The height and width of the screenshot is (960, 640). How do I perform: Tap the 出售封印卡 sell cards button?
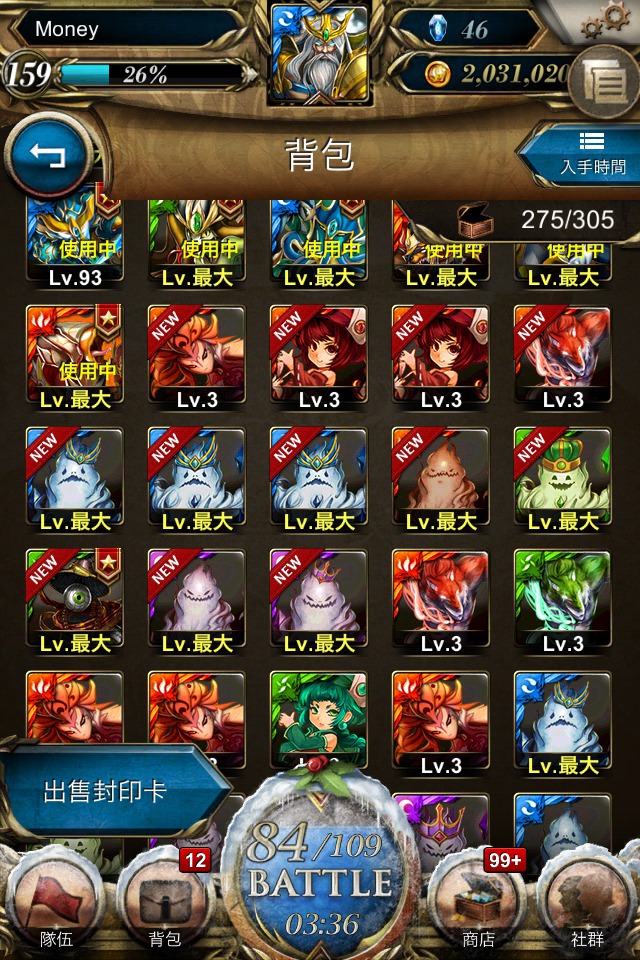pos(105,792)
